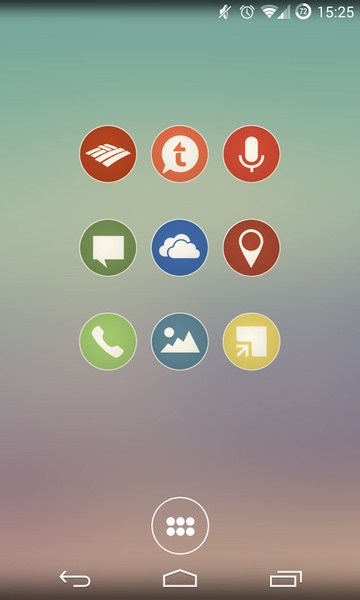Viewport: 360px width, 600px height.
Task: Open the app drawer
Action: click(x=180, y=526)
